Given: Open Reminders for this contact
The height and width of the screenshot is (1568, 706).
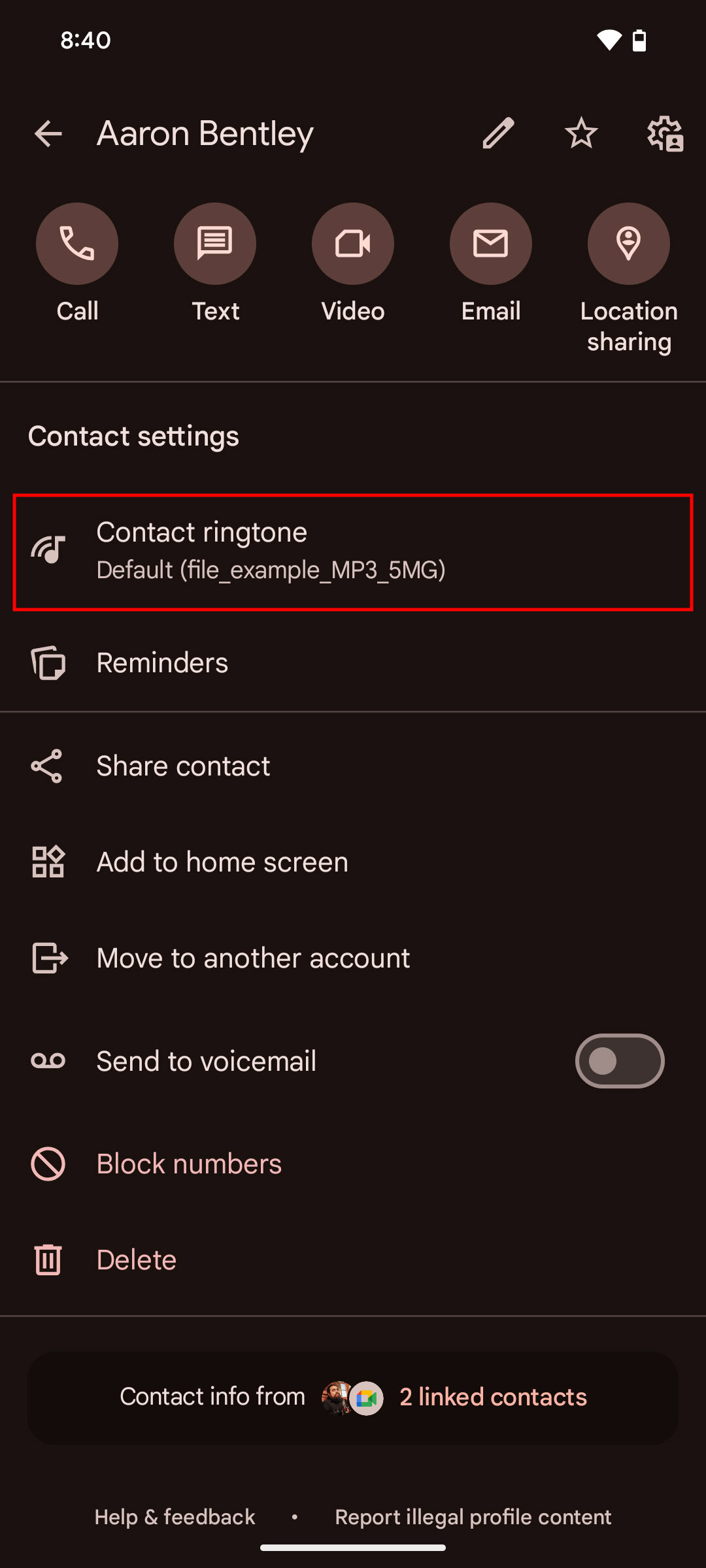Looking at the screenshot, I should pos(353,663).
